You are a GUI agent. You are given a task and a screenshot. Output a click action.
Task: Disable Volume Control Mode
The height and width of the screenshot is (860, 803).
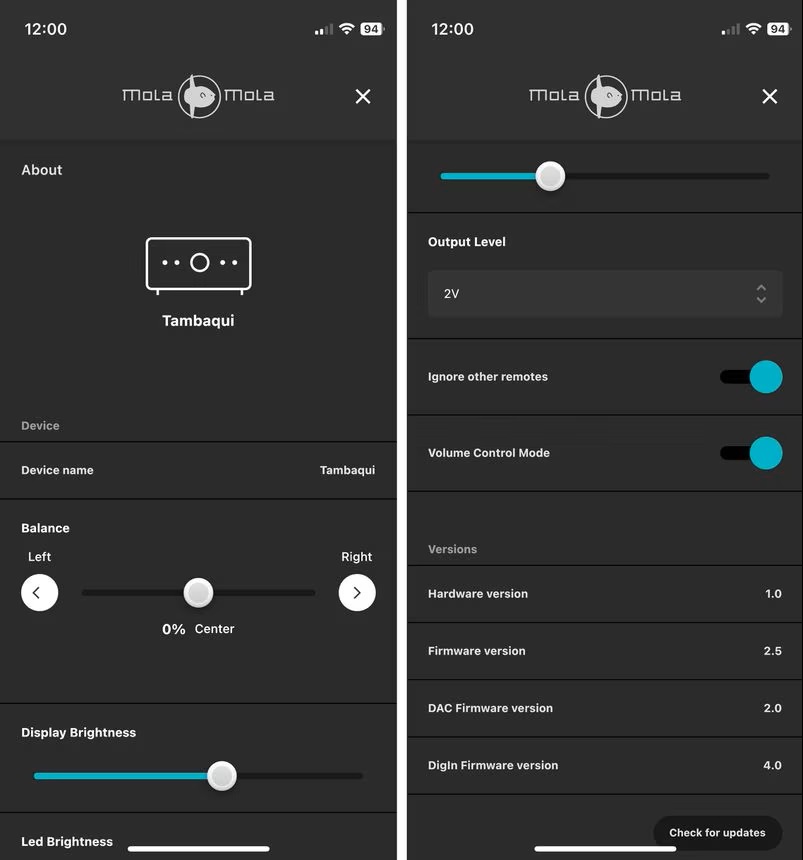point(751,453)
